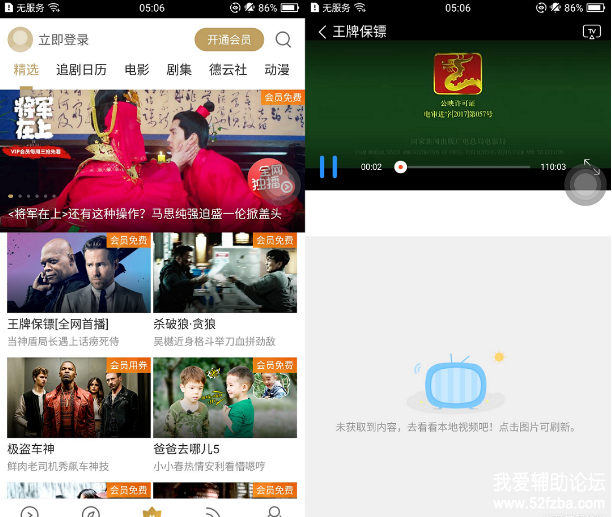
Task: Tap 立即登录 to log in
Action: pyautogui.click(x=63, y=40)
